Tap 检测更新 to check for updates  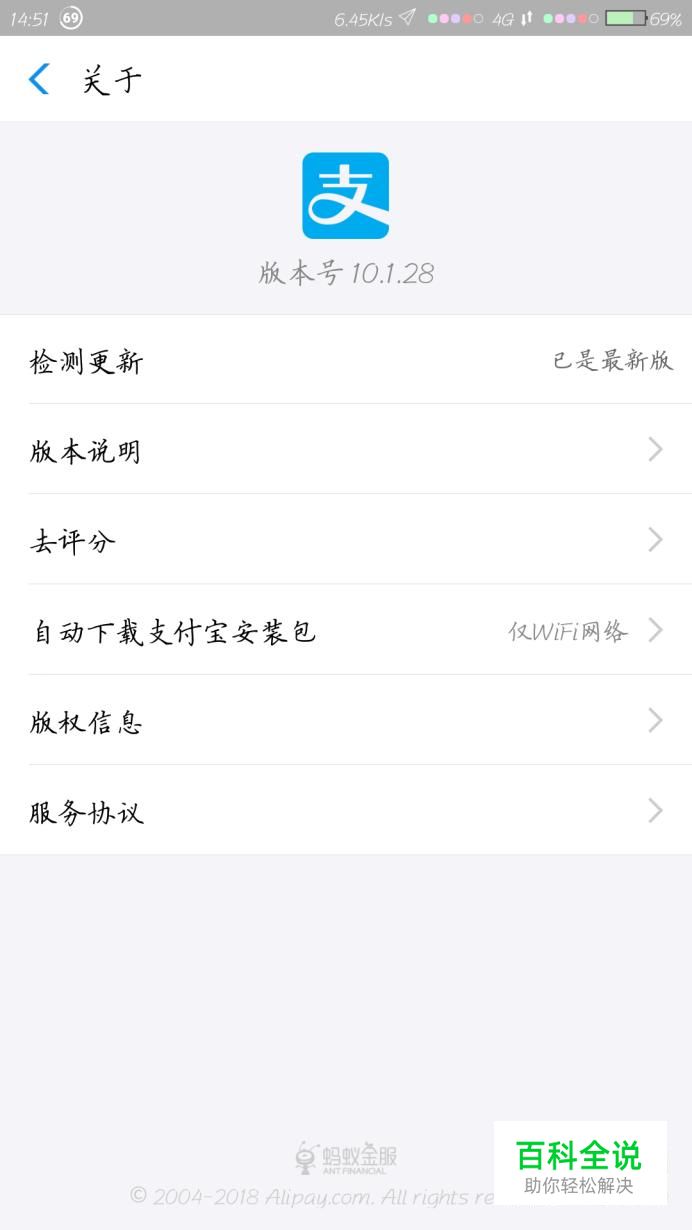[x=346, y=360]
